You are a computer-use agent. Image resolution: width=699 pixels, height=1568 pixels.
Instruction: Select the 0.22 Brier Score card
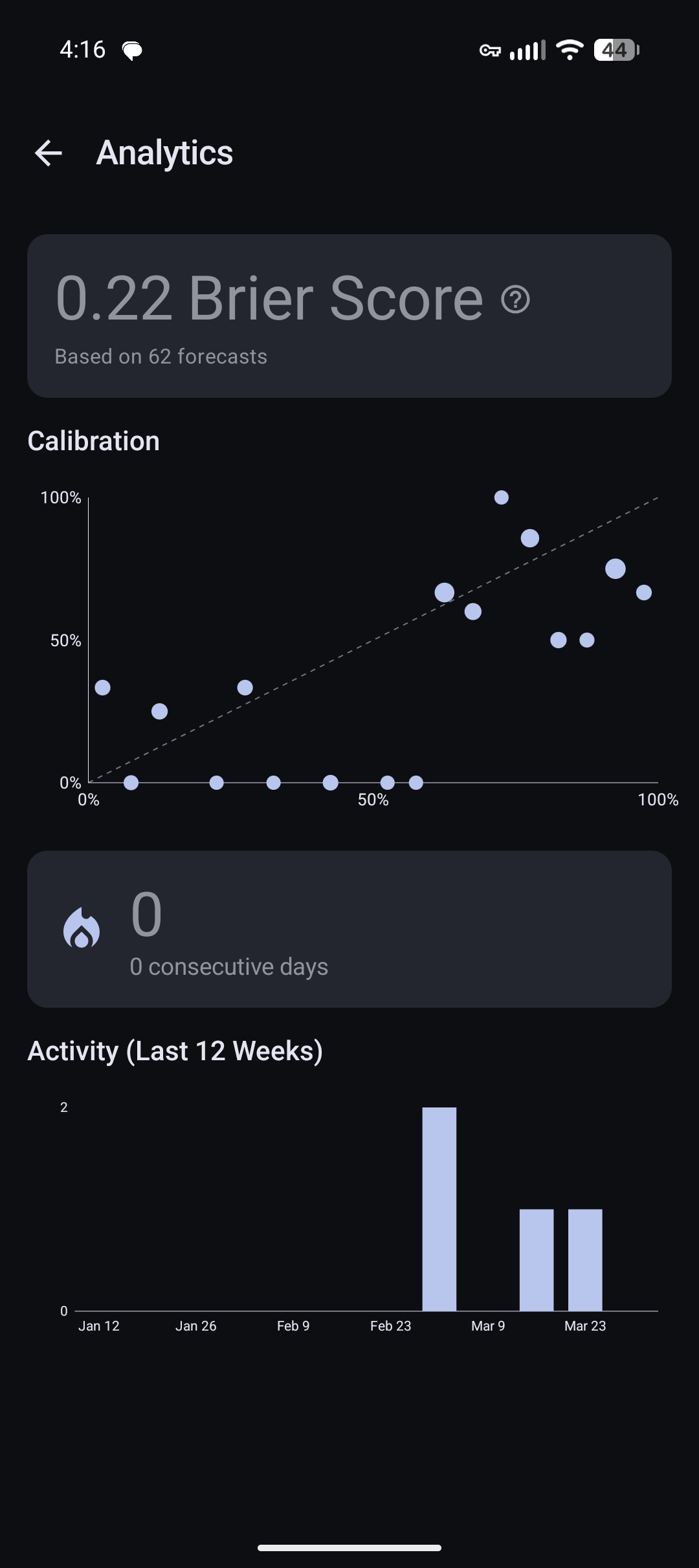(x=349, y=317)
